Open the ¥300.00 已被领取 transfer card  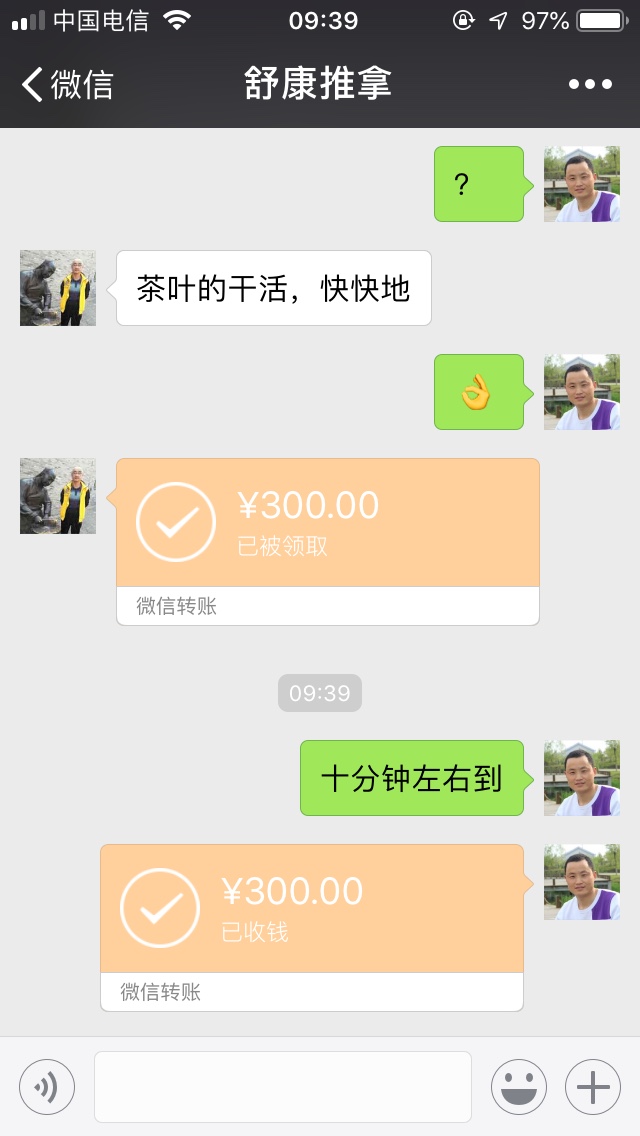[328, 541]
